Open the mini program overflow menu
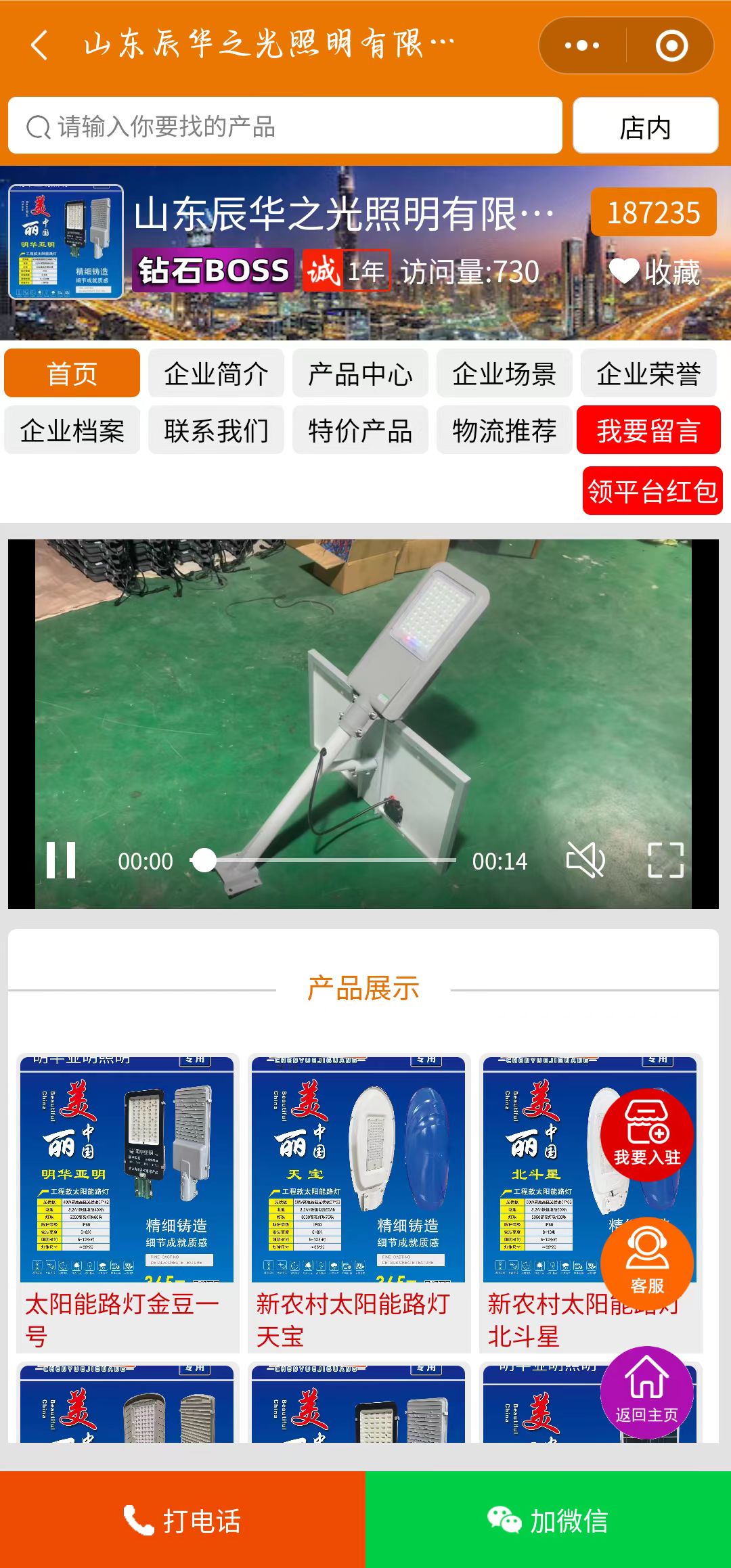This screenshot has height=1568, width=731. pos(582,45)
